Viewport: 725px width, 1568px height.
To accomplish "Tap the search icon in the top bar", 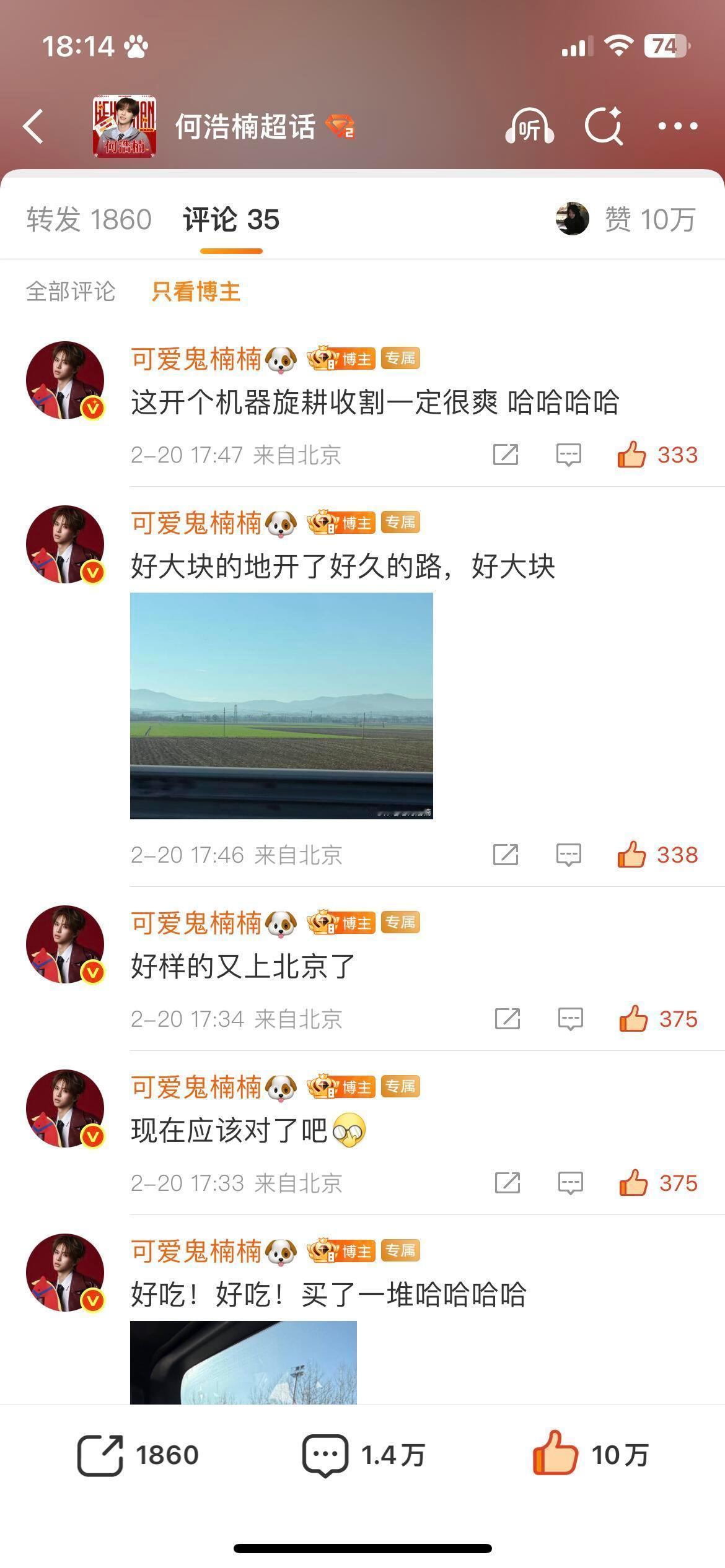I will pos(604,127).
